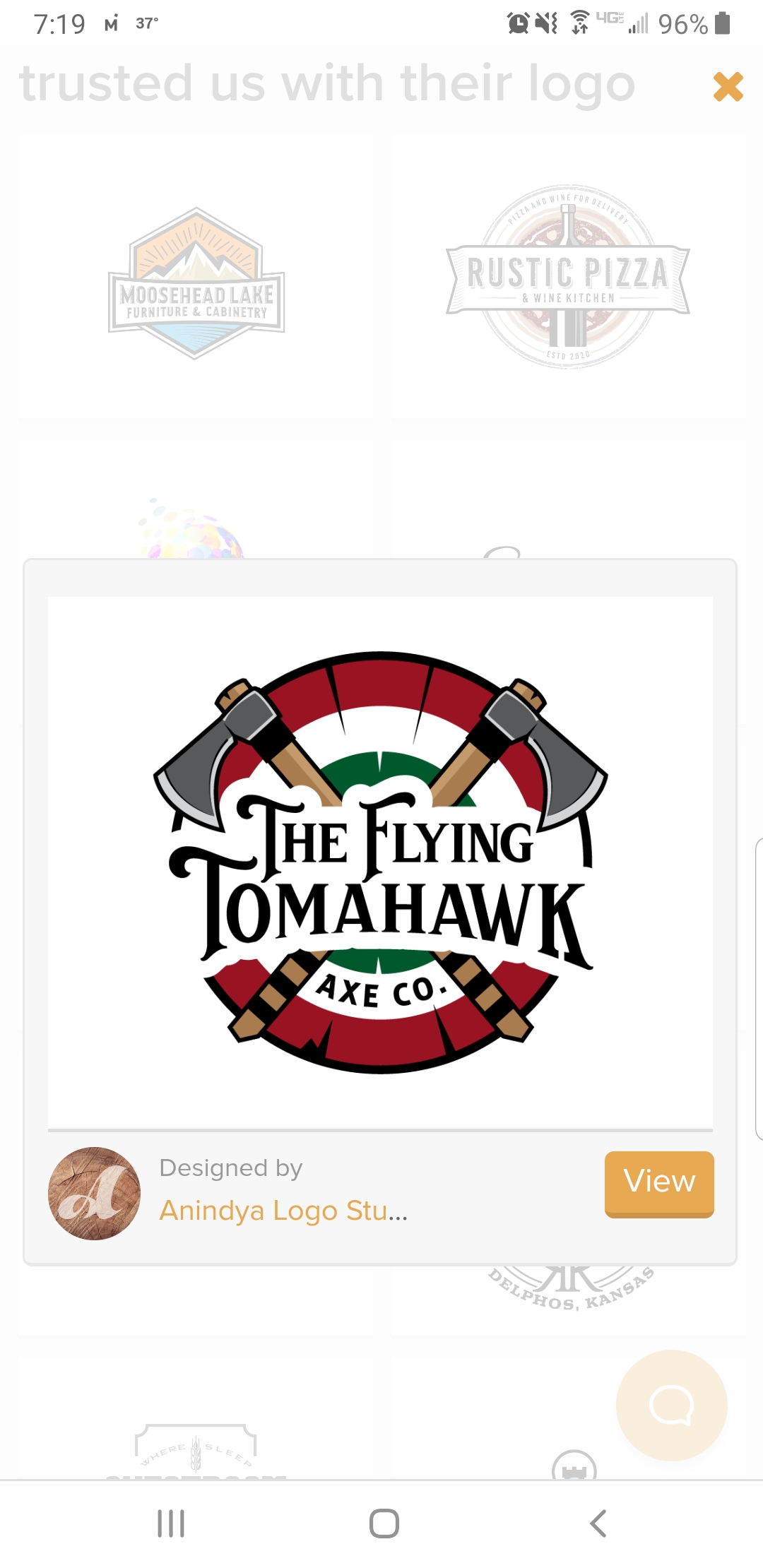This screenshot has width=763, height=1568.
Task: Open the chat support bubble
Action: pyautogui.click(x=671, y=1405)
